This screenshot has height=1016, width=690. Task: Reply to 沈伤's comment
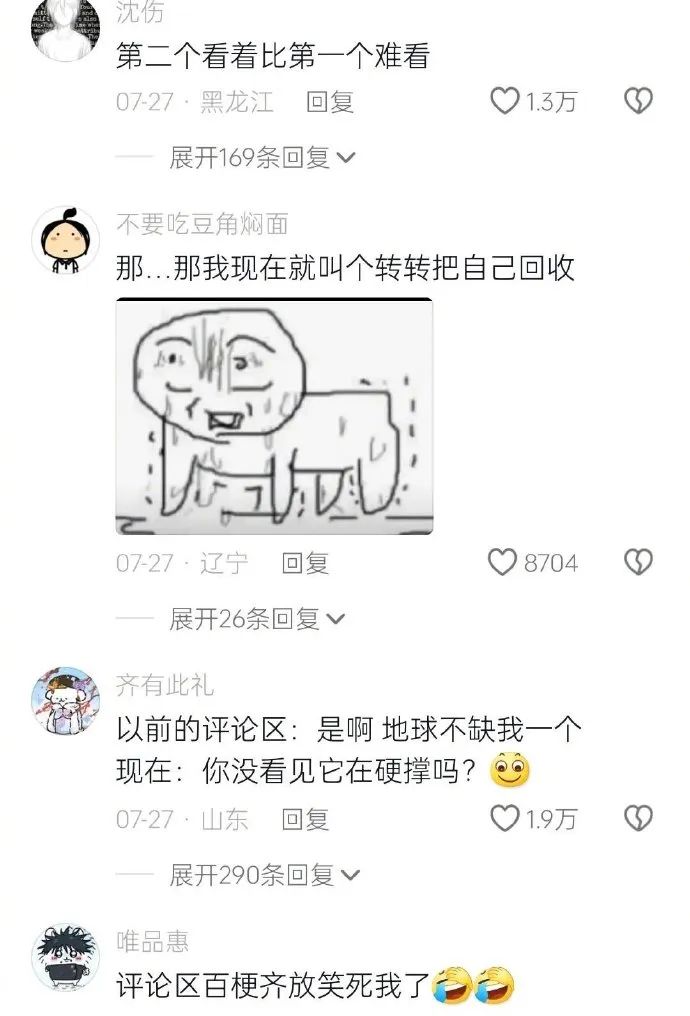click(330, 101)
